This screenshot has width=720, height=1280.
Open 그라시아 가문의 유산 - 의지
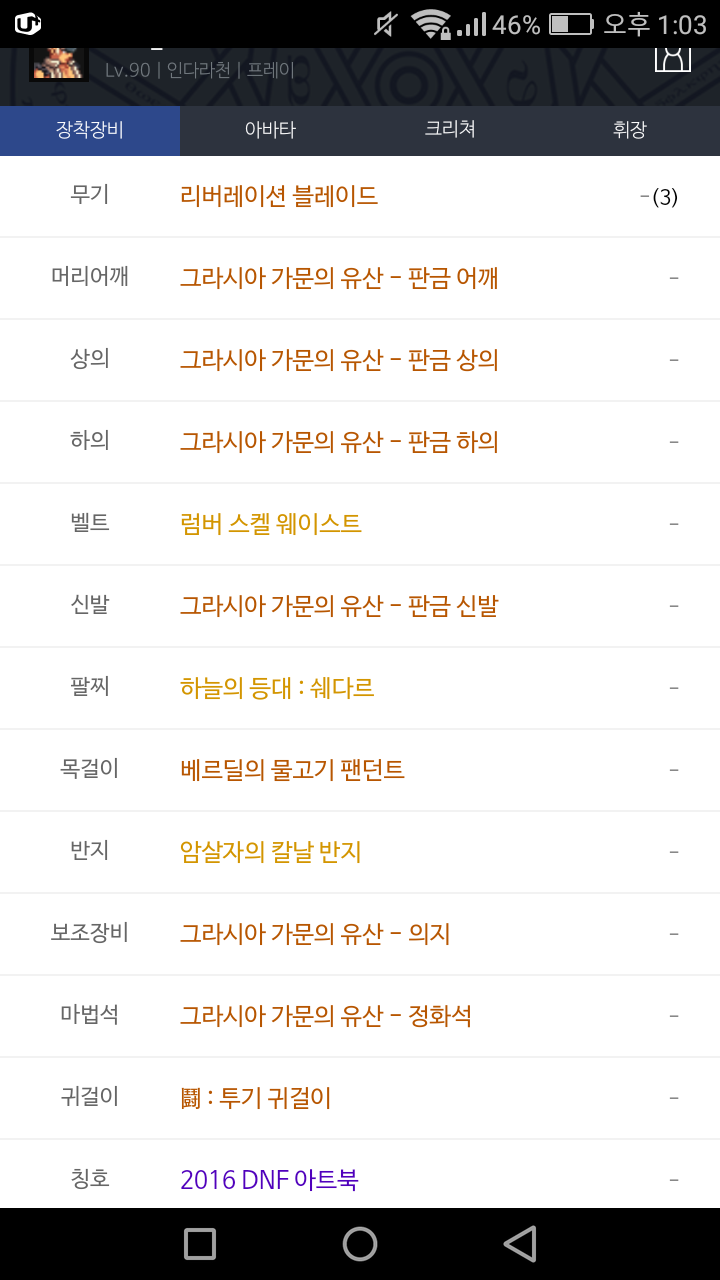pos(315,934)
